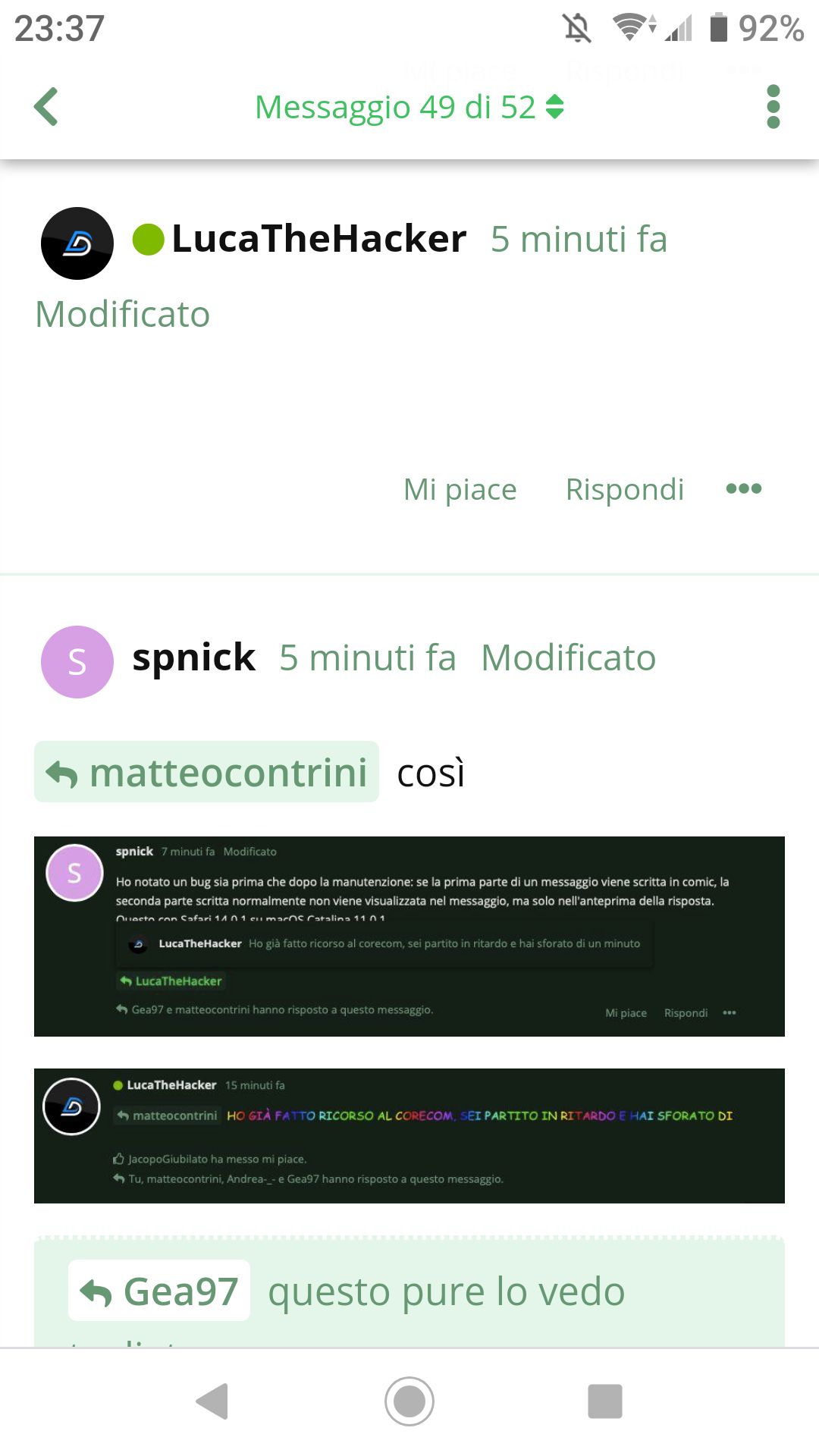Open the recent apps overview
Image resolution: width=819 pixels, height=1456 pixels.
pyautogui.click(x=604, y=1401)
